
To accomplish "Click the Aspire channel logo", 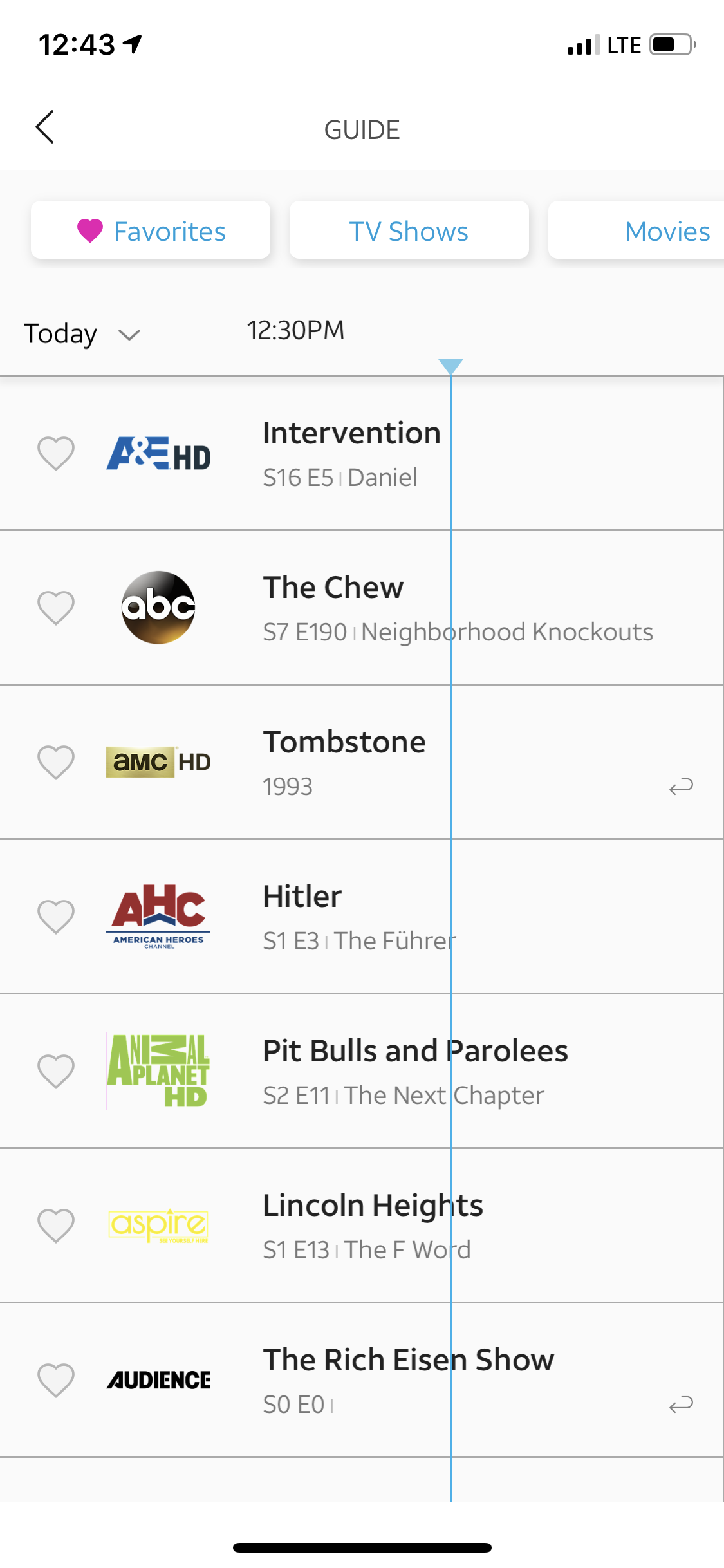I will [x=158, y=1224].
